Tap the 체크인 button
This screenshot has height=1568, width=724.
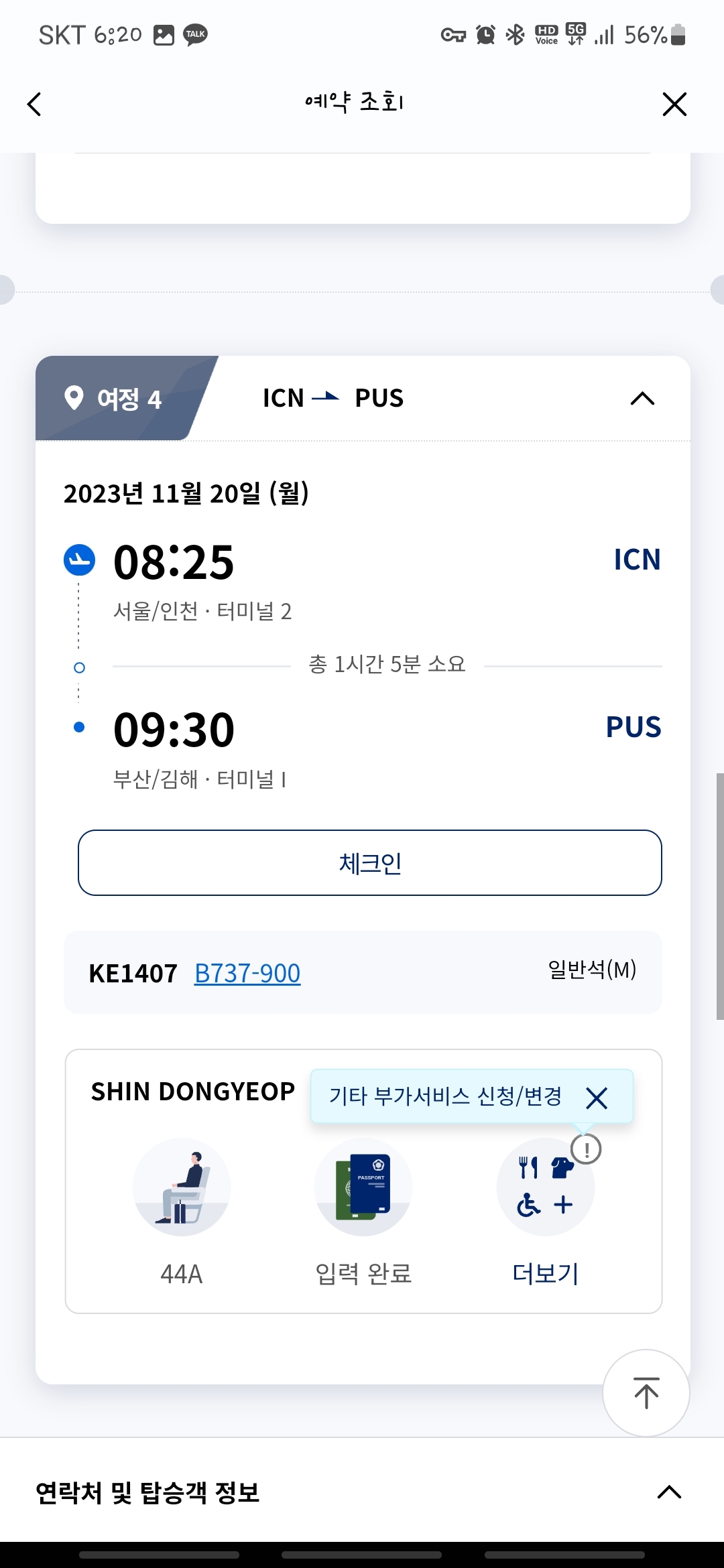370,862
